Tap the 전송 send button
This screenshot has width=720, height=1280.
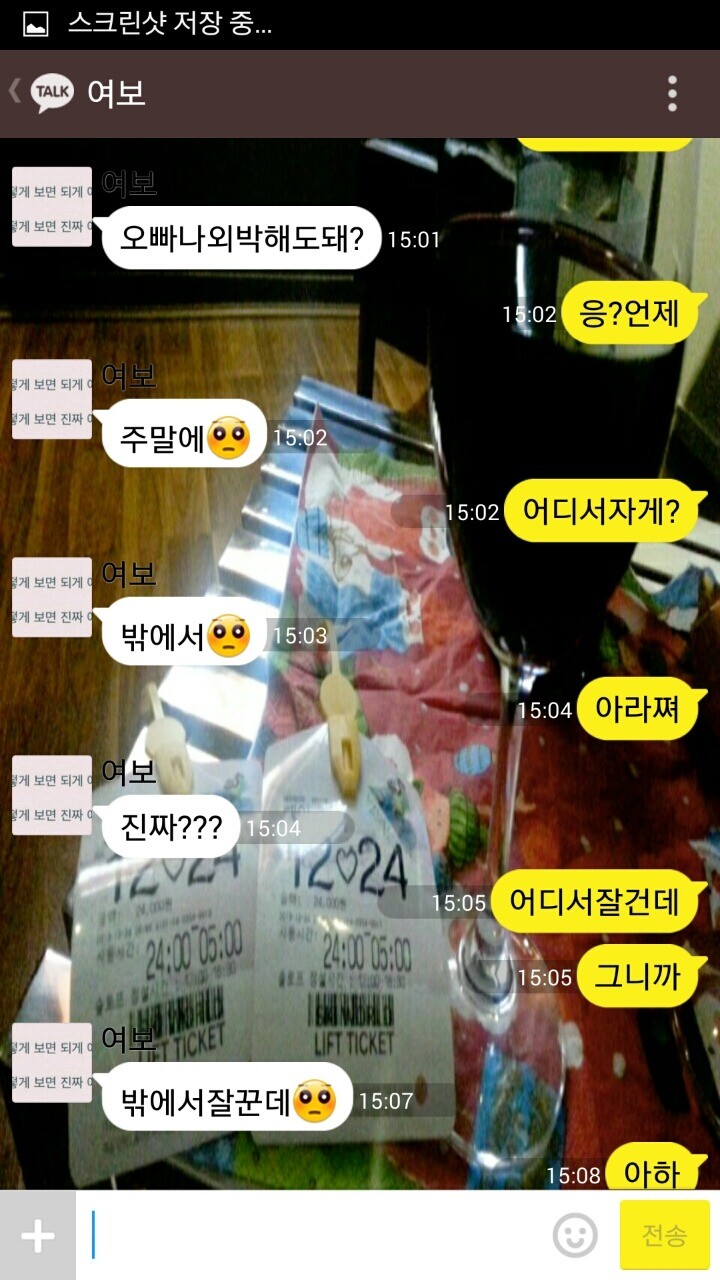point(664,1236)
